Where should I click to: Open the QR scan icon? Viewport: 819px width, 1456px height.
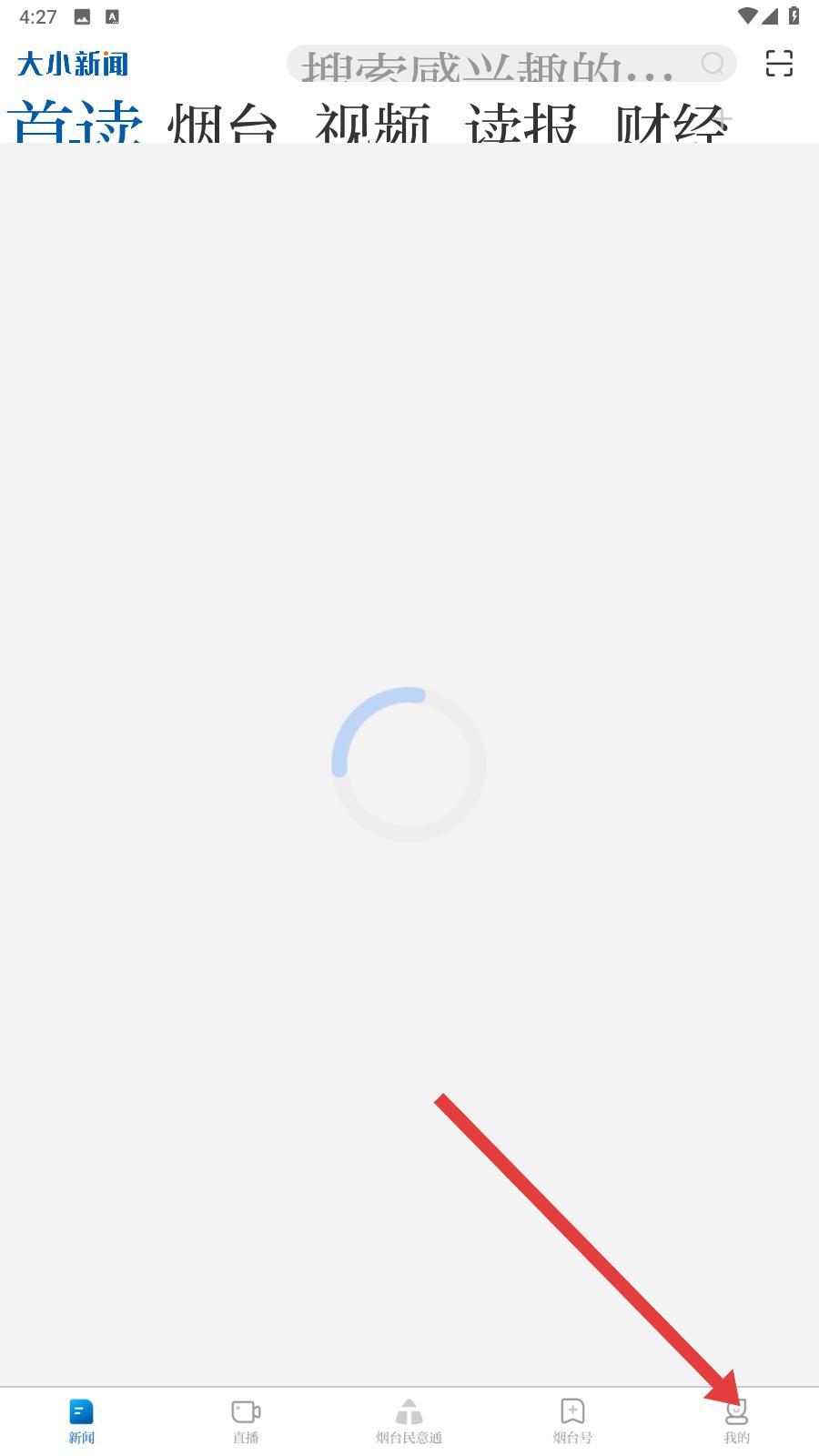tap(779, 64)
